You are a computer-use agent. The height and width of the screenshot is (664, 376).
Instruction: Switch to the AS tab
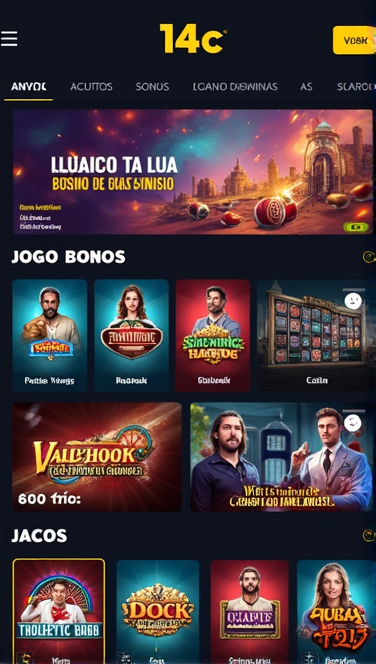click(306, 87)
